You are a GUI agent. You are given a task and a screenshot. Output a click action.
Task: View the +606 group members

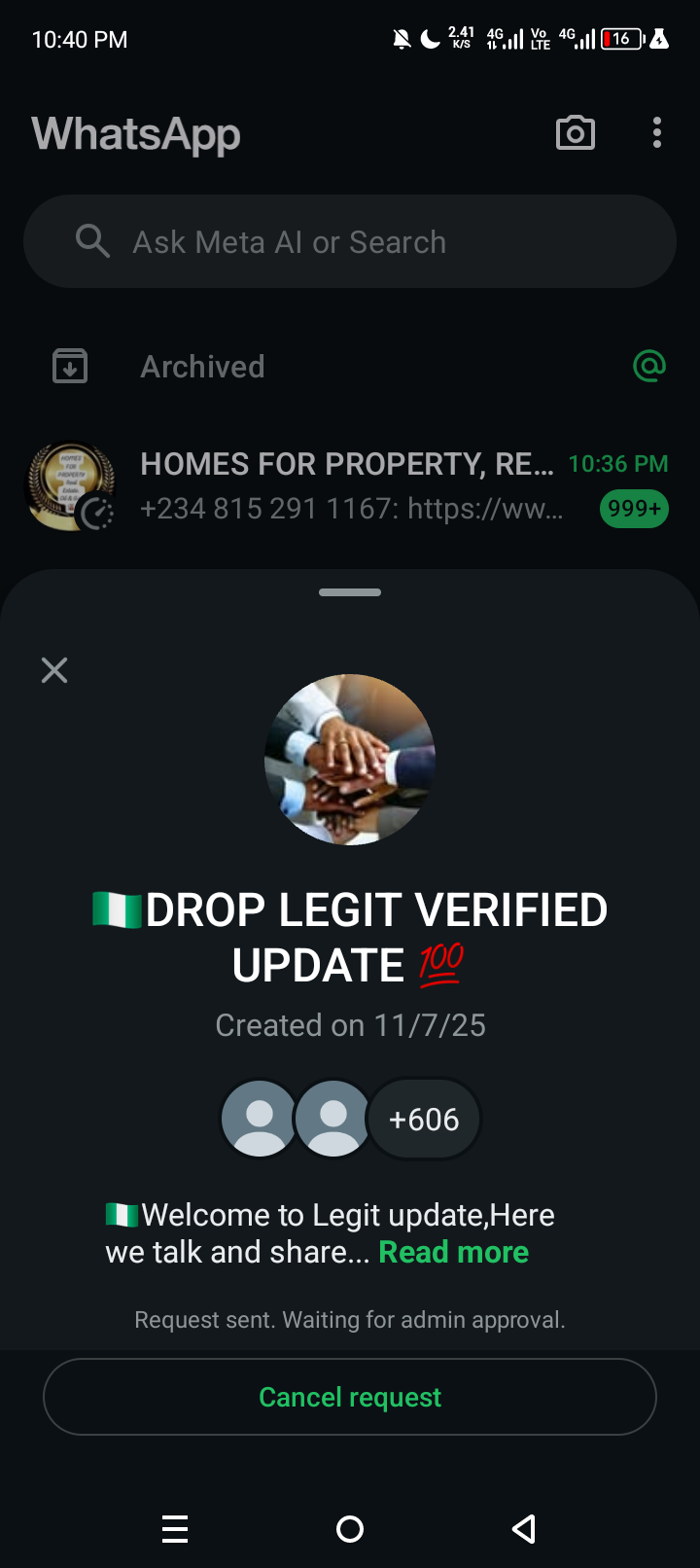(x=424, y=1120)
